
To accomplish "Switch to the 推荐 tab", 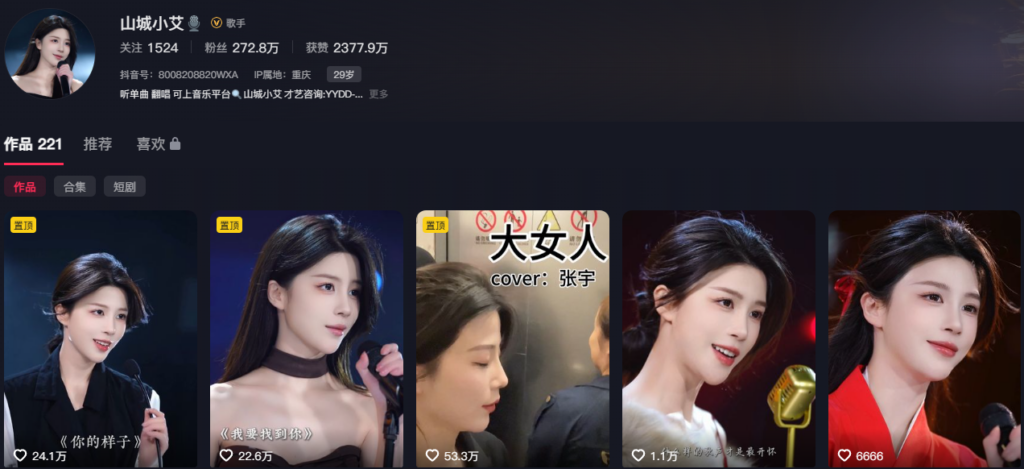I will click(x=98, y=144).
